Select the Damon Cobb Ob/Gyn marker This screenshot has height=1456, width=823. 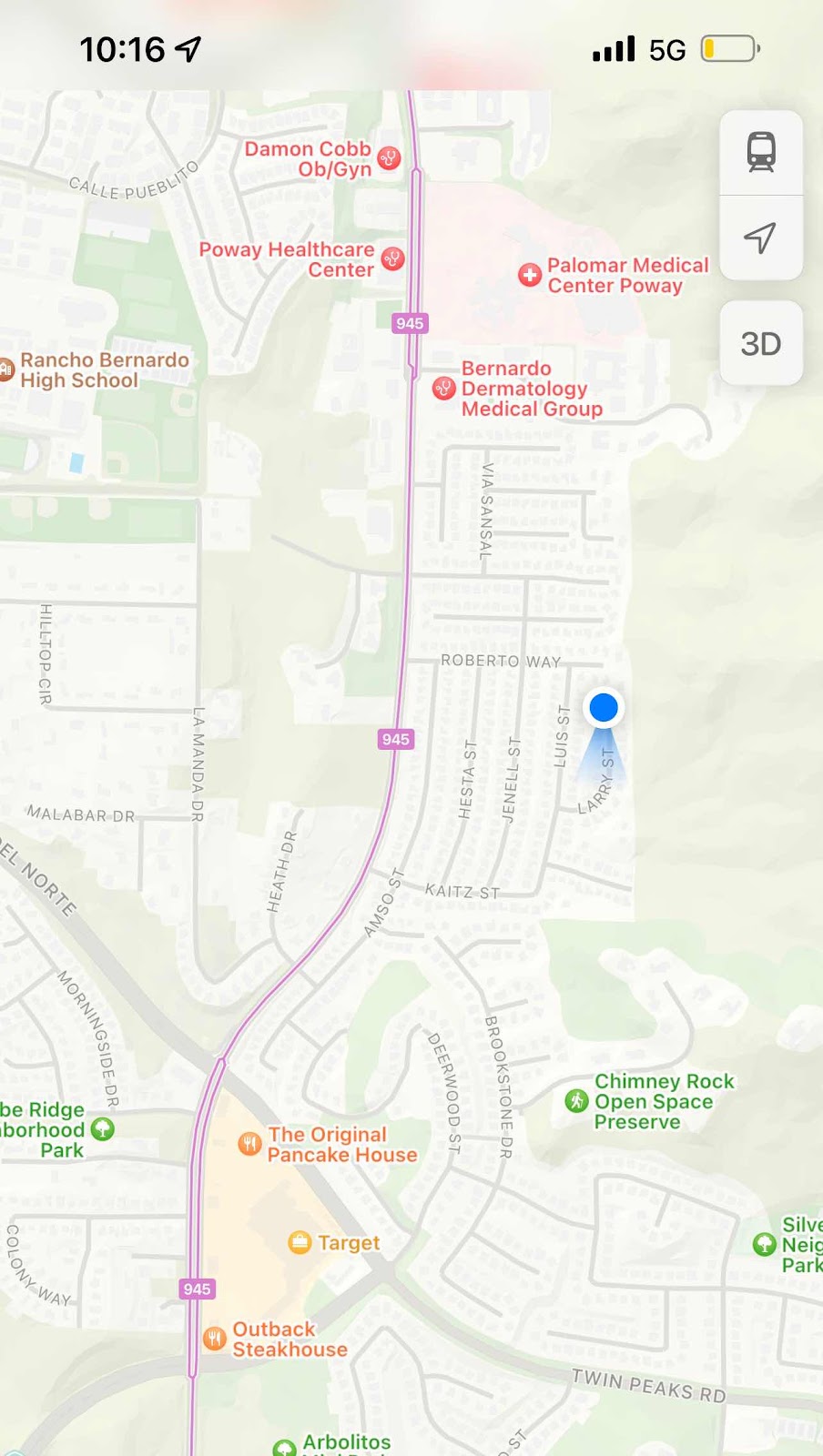pyautogui.click(x=390, y=158)
